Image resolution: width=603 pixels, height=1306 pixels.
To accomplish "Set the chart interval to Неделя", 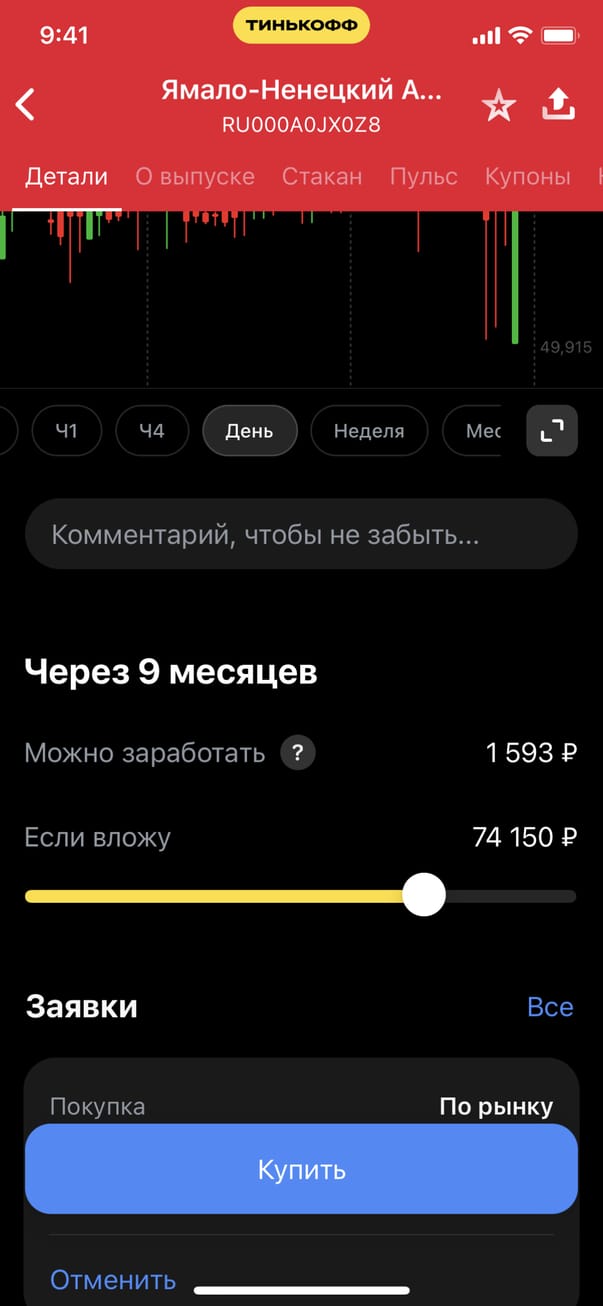I will coord(369,431).
